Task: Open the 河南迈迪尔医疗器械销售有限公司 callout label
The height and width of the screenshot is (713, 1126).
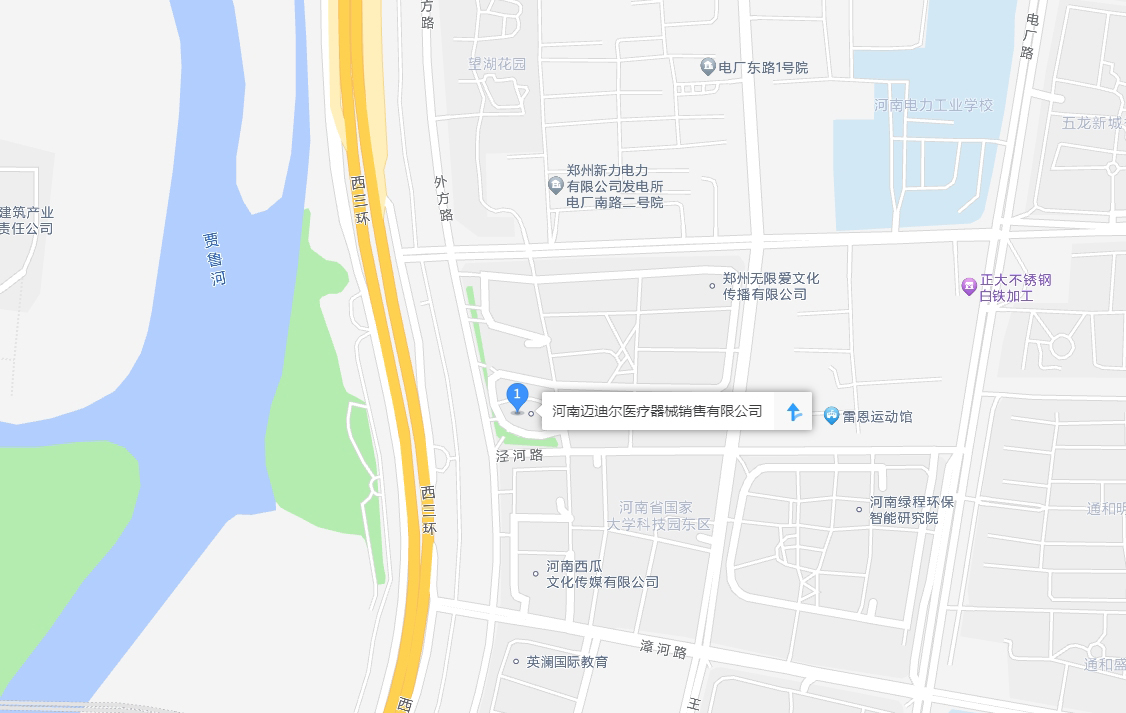Action: pyautogui.click(x=657, y=411)
